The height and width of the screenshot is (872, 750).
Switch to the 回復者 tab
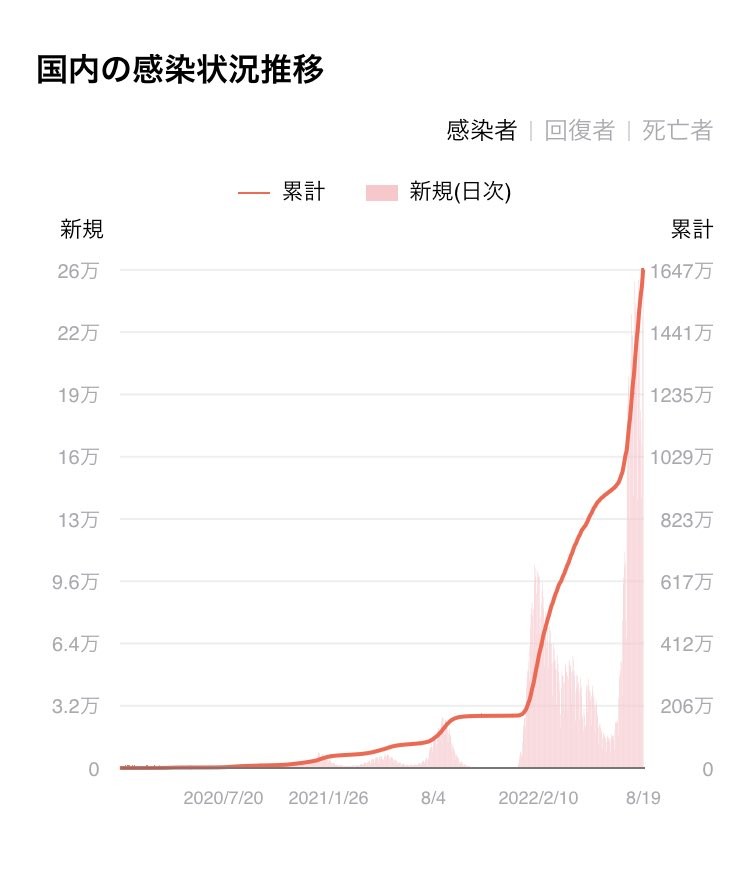(x=579, y=131)
